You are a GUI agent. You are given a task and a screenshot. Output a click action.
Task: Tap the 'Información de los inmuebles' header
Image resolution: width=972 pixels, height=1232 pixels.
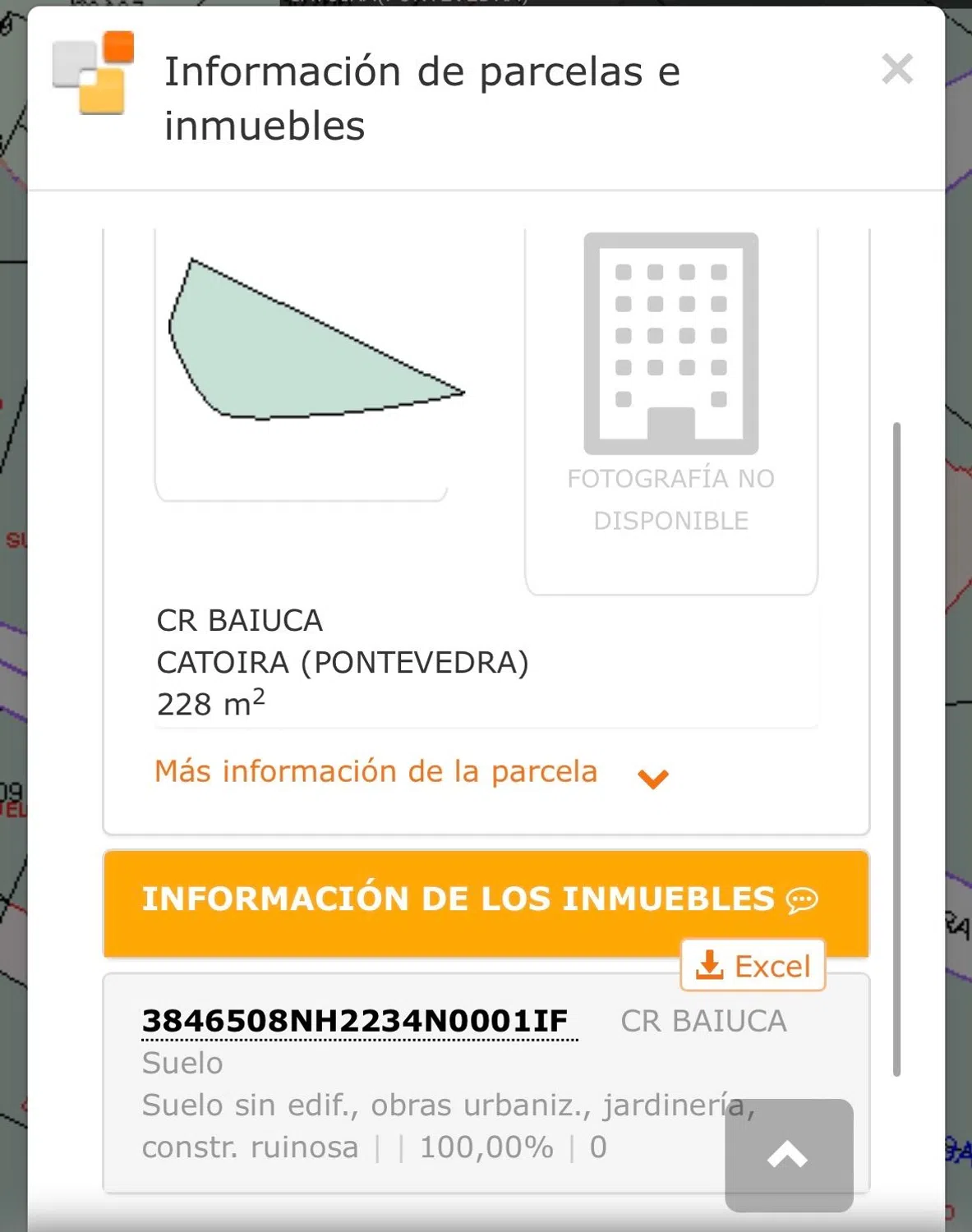pos(460,899)
